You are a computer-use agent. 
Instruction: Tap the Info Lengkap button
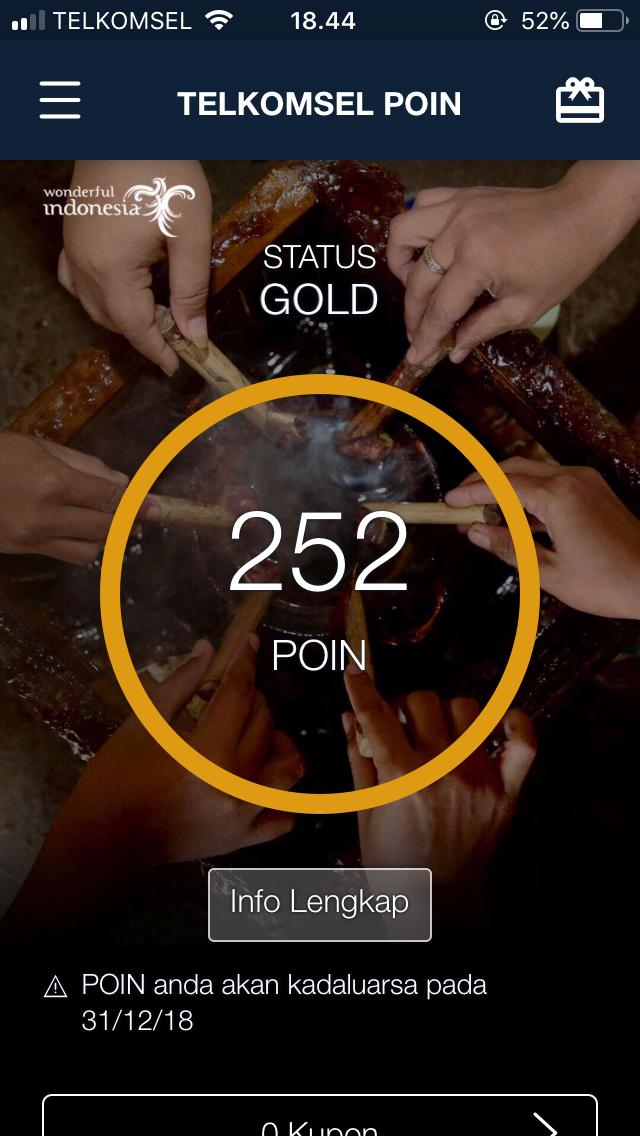320,904
